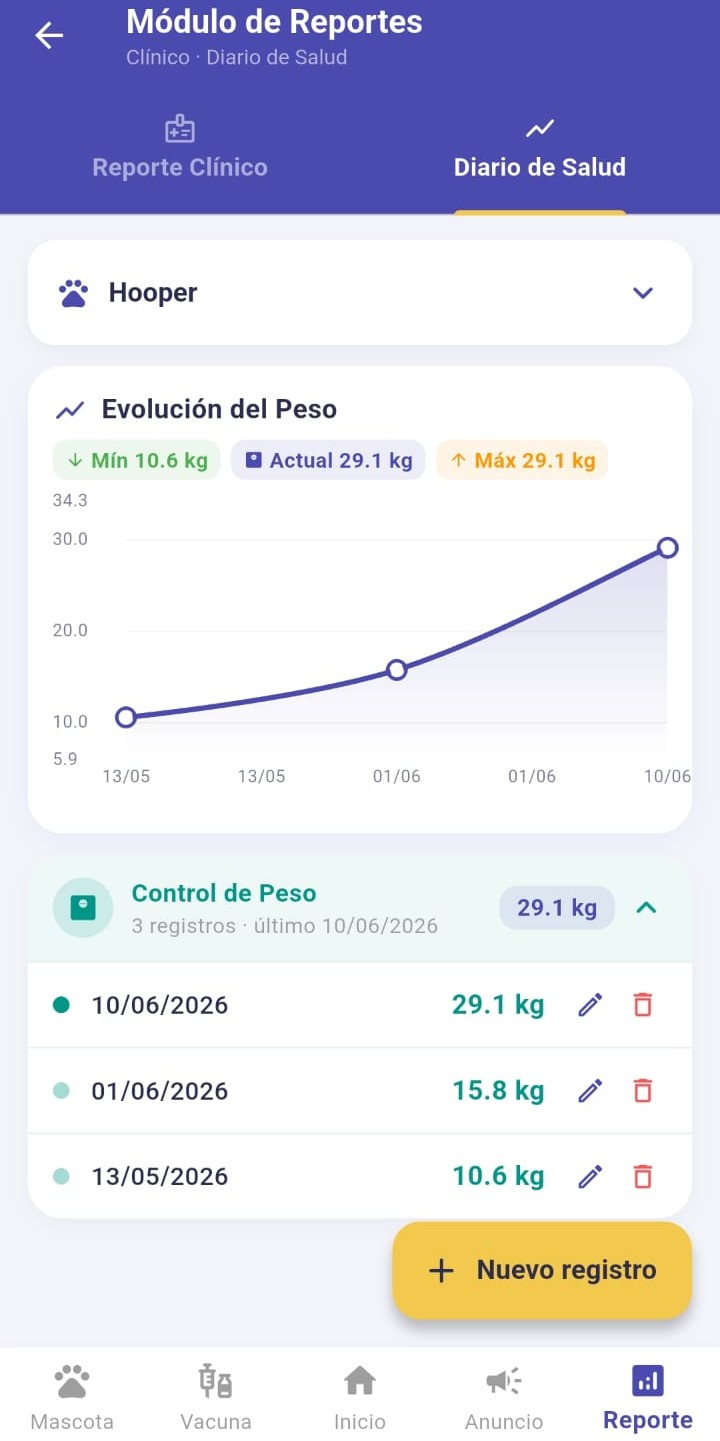720x1441 pixels.
Task: Tap the Reporte tab in bottom bar
Action: pyautogui.click(x=648, y=1397)
